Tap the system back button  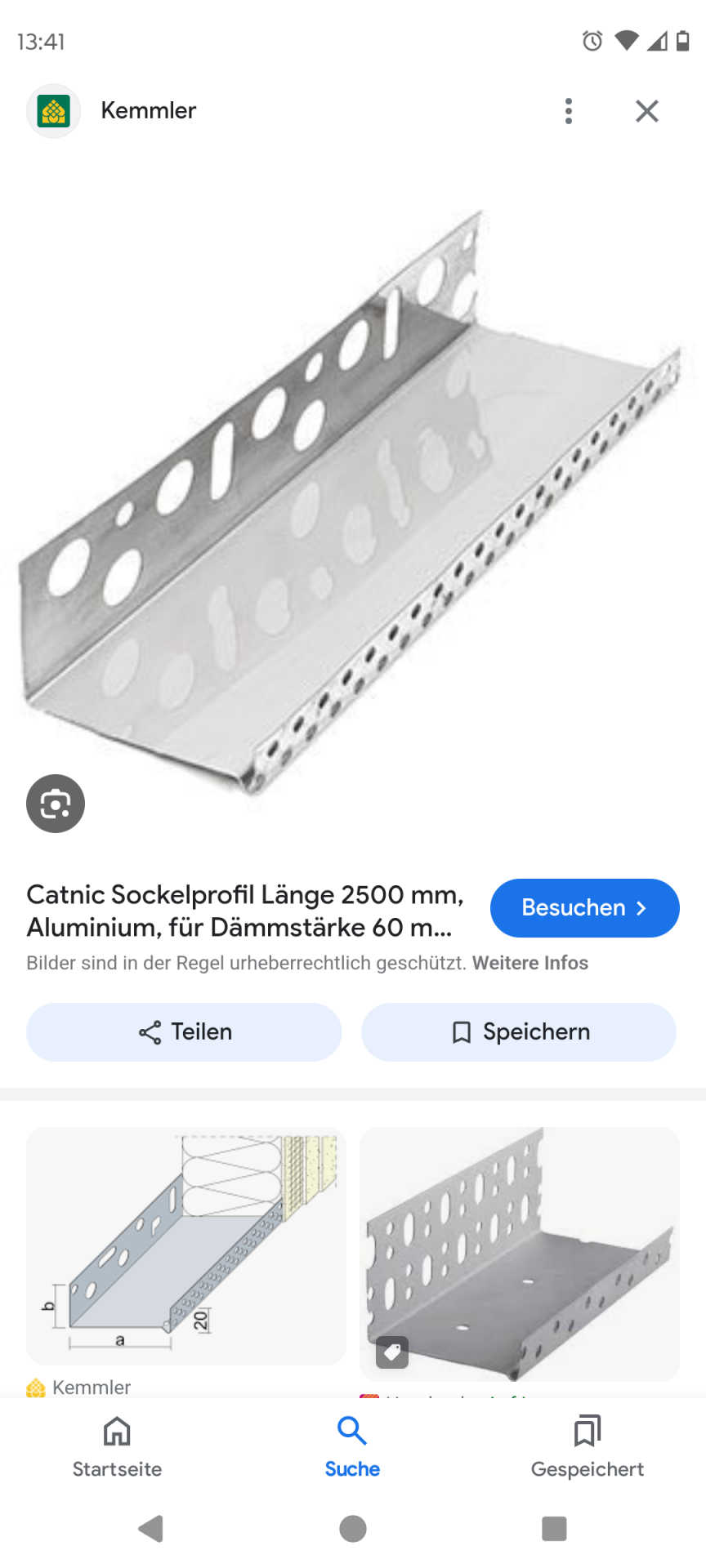(150, 1529)
